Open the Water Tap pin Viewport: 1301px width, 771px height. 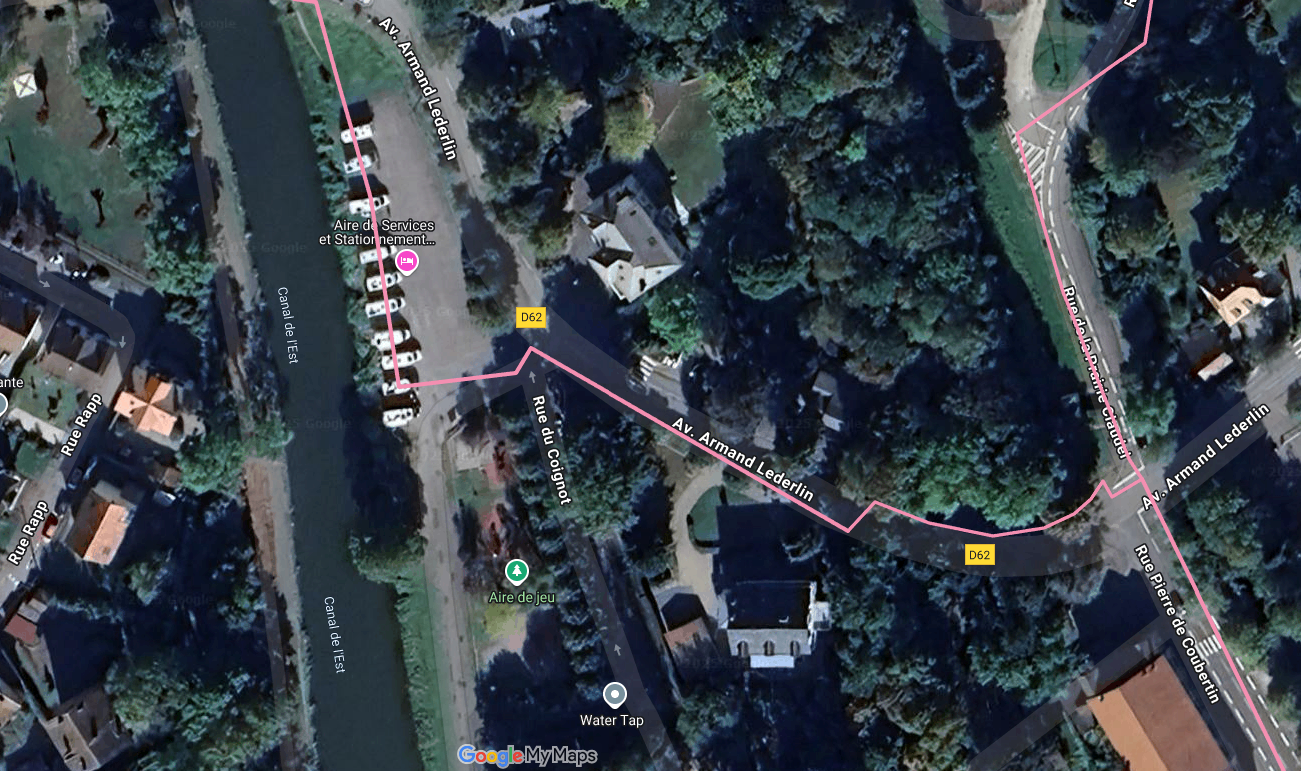[x=614, y=693]
